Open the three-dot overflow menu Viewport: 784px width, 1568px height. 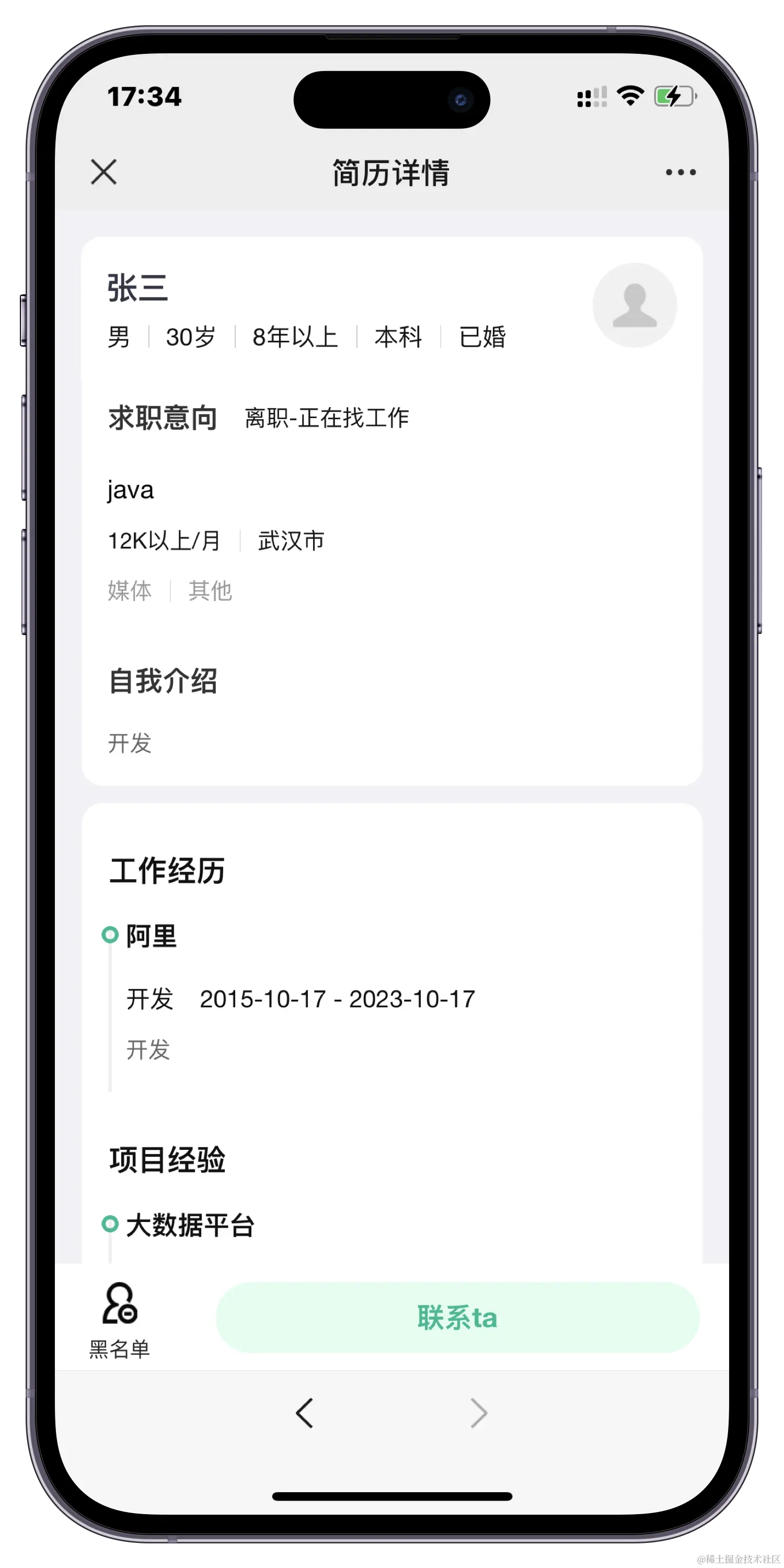coord(681,172)
